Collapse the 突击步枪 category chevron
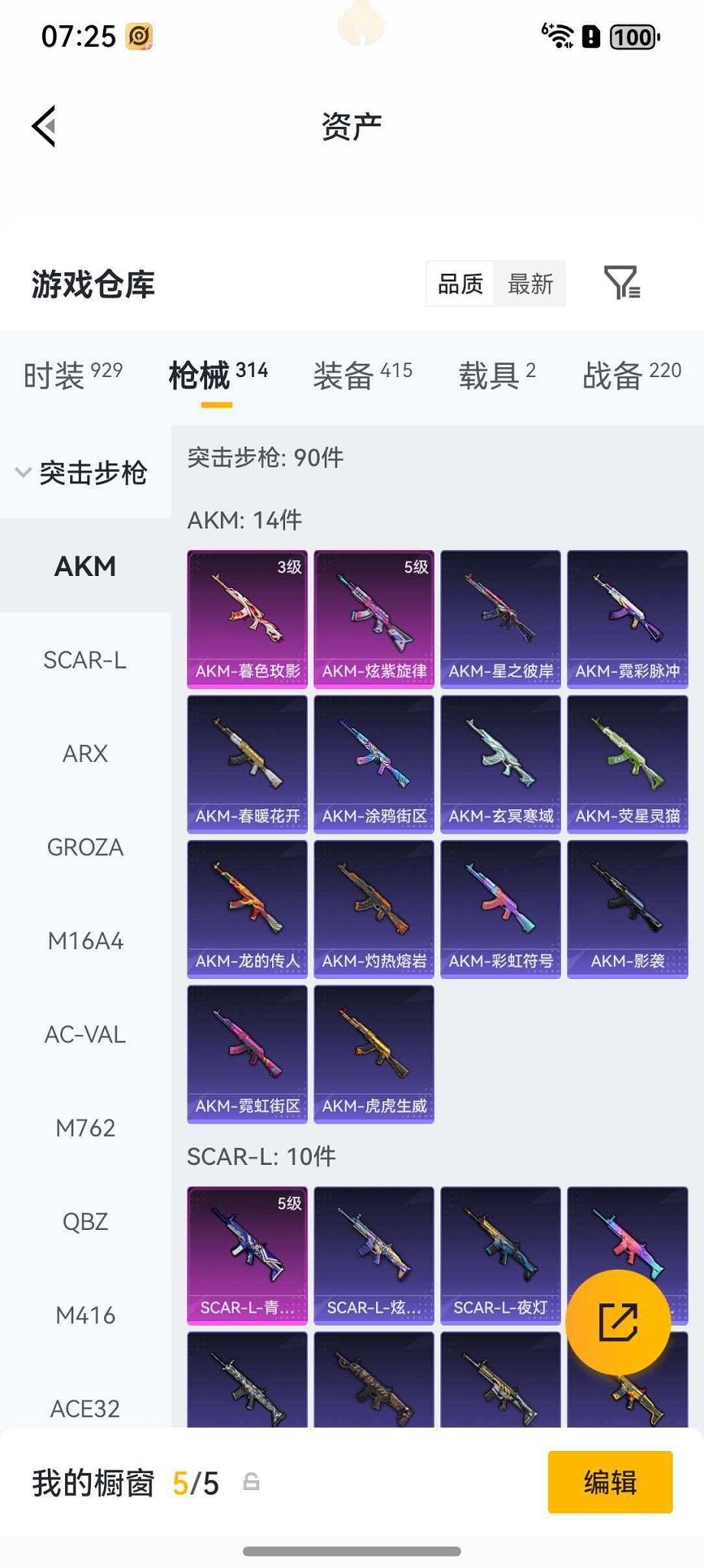Image resolution: width=704 pixels, height=1568 pixels. [x=21, y=473]
